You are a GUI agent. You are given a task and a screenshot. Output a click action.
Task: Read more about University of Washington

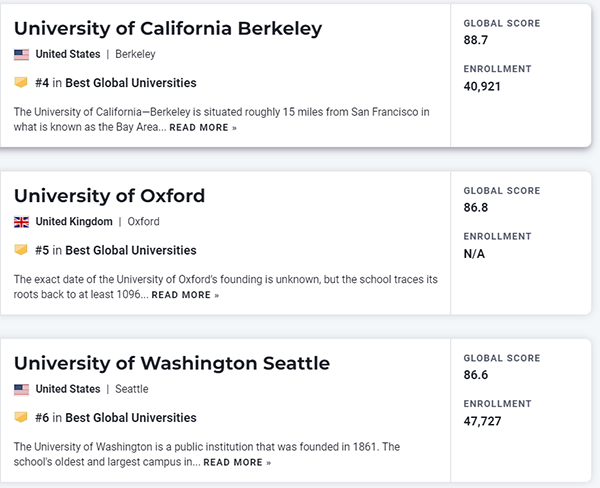point(237,463)
